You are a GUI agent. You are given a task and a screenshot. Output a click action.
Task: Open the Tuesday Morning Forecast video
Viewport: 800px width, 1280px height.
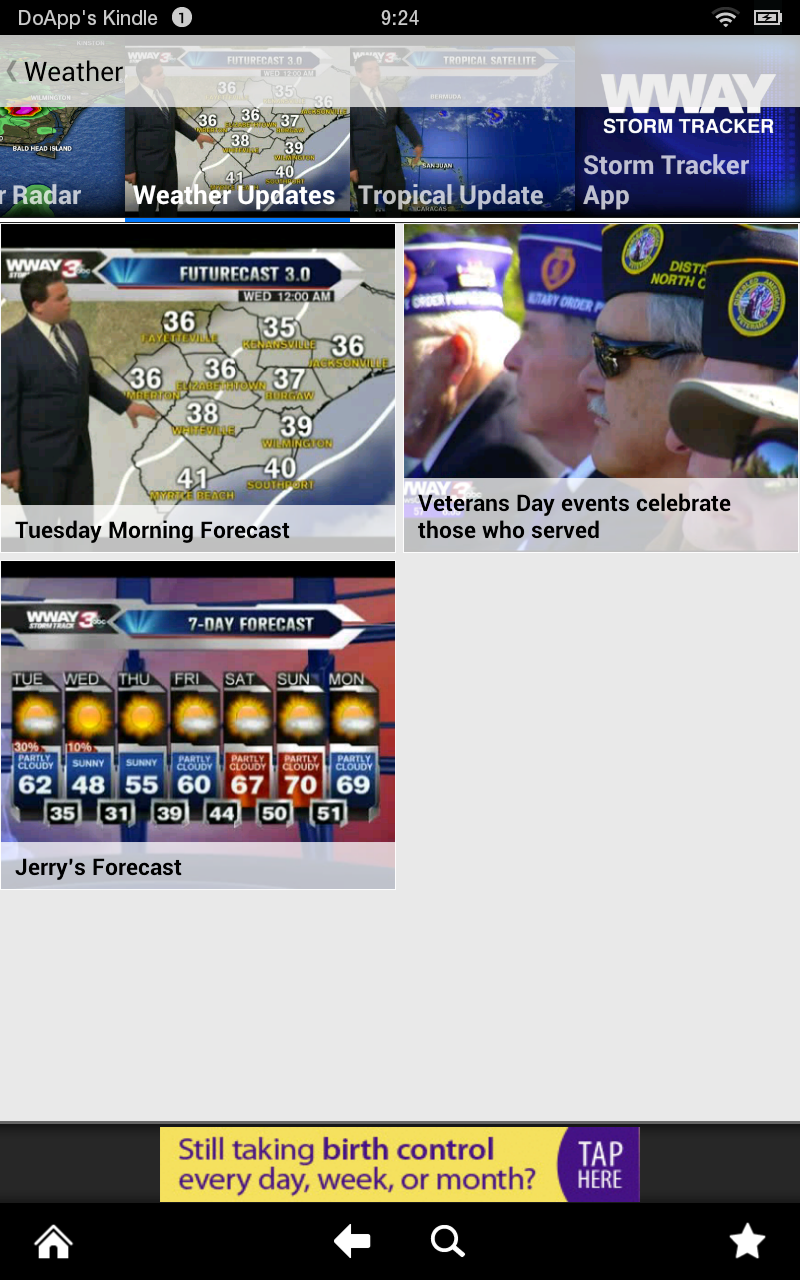(x=197, y=388)
